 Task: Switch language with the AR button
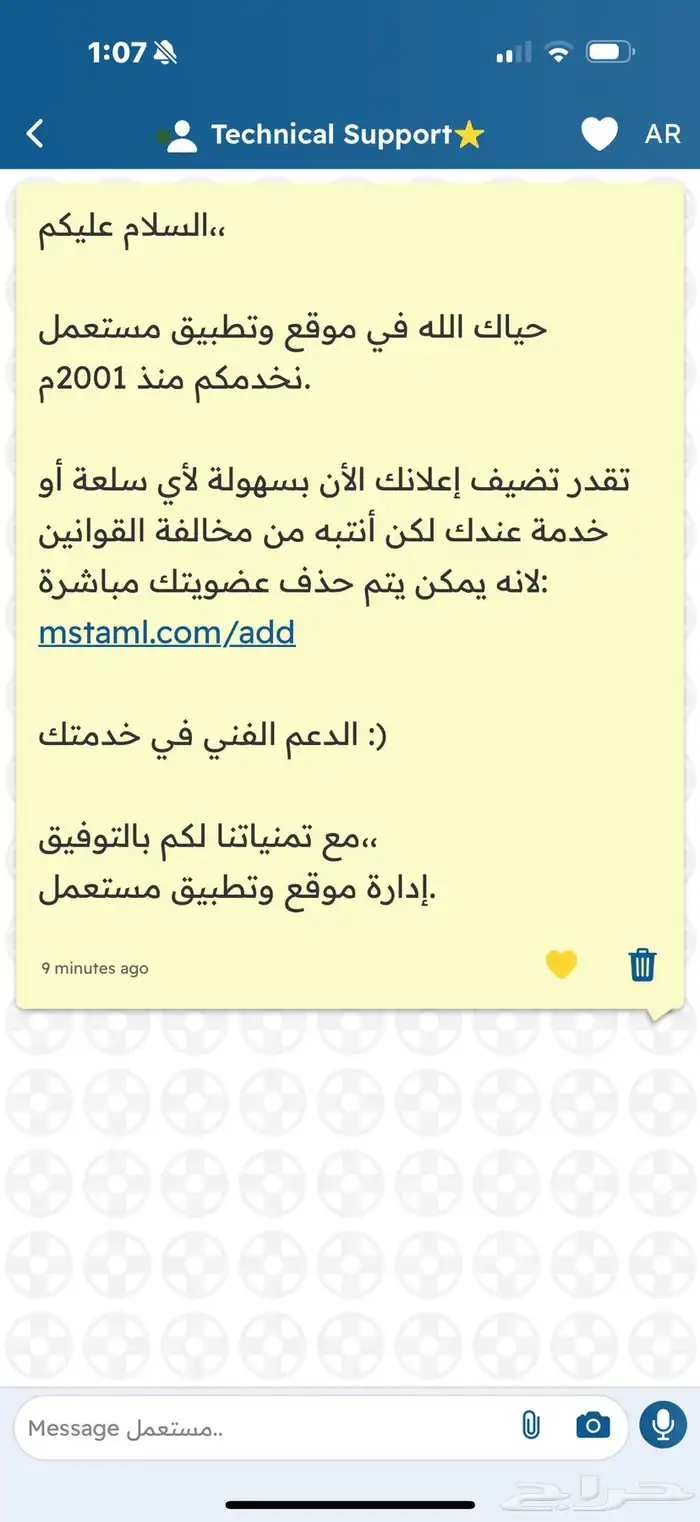point(662,134)
